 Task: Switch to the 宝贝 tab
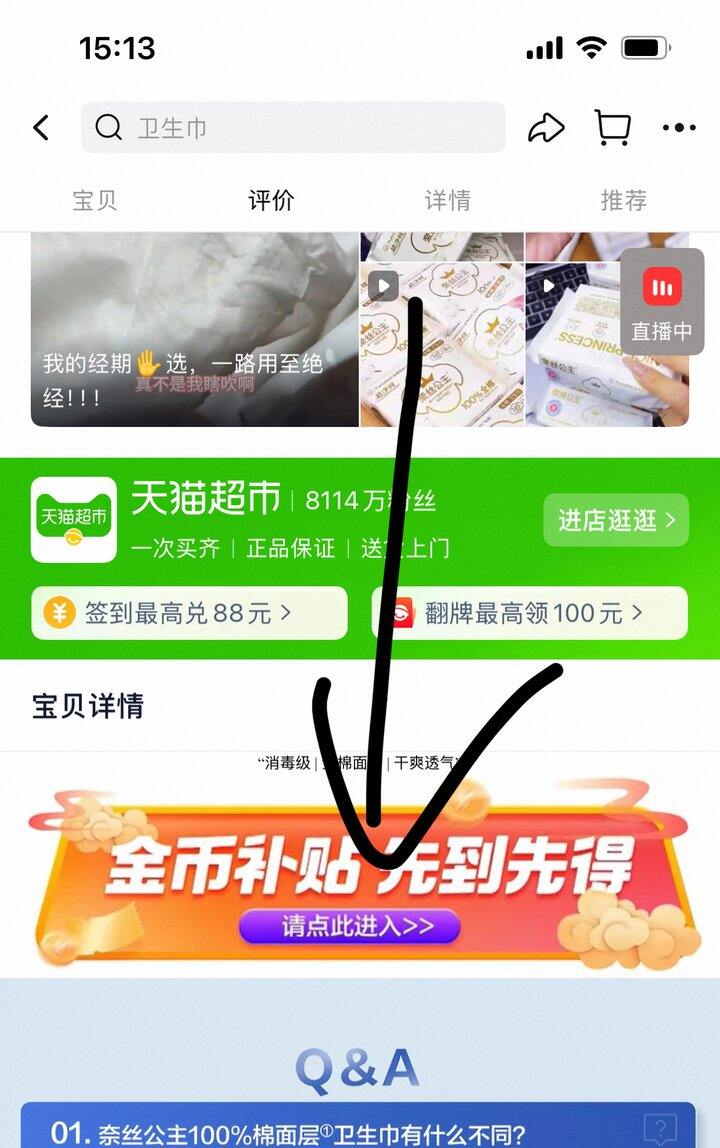pyautogui.click(x=95, y=200)
